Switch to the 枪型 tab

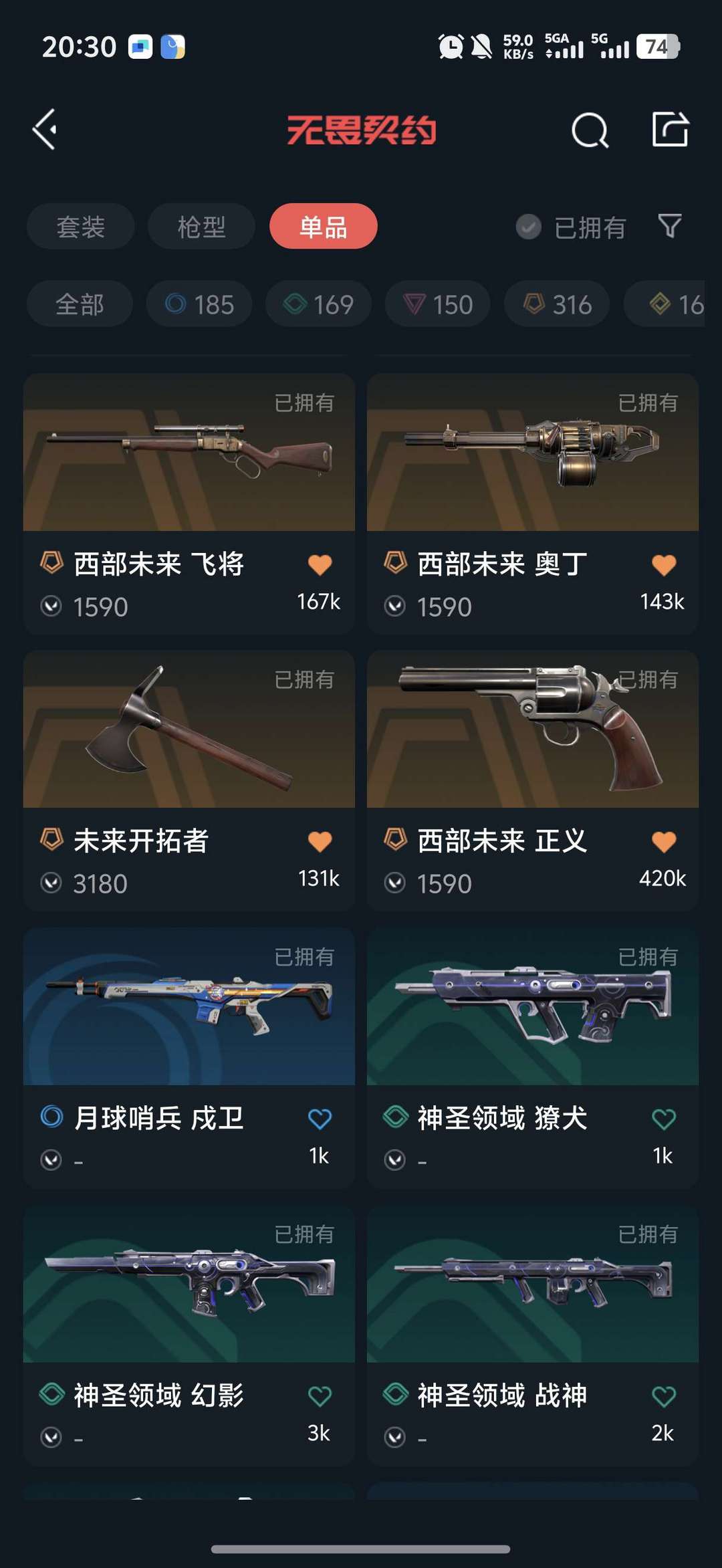coord(201,226)
